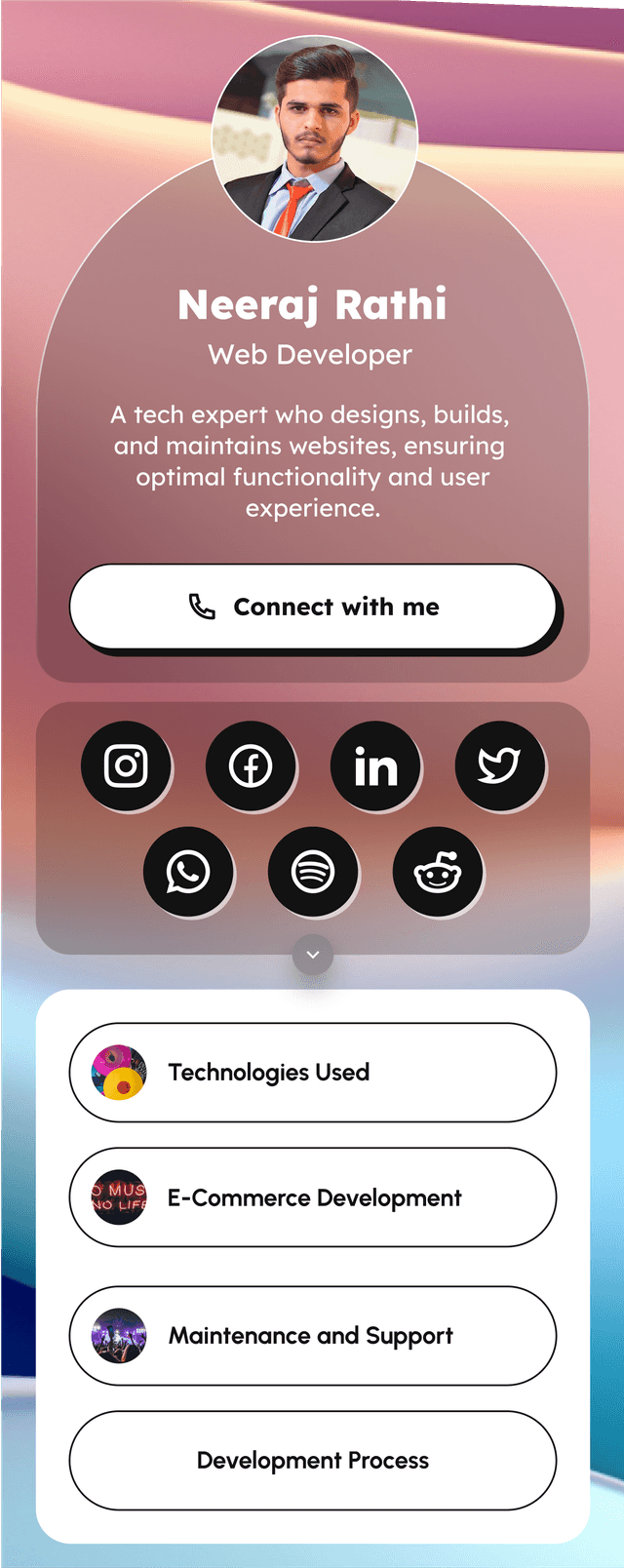This screenshot has height=1568, width=624.
Task: Open the Facebook profile link
Action: [x=251, y=766]
